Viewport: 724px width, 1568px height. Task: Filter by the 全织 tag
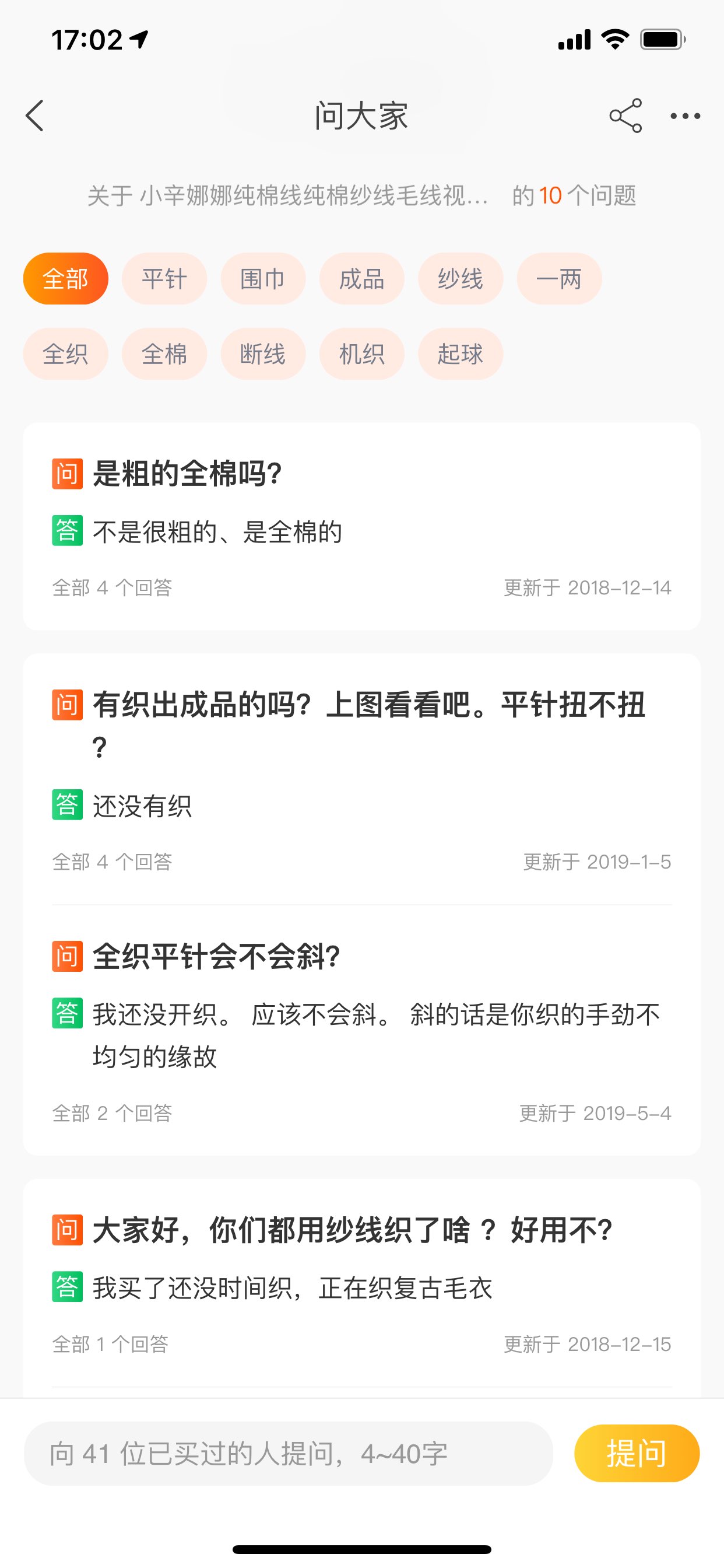[66, 354]
